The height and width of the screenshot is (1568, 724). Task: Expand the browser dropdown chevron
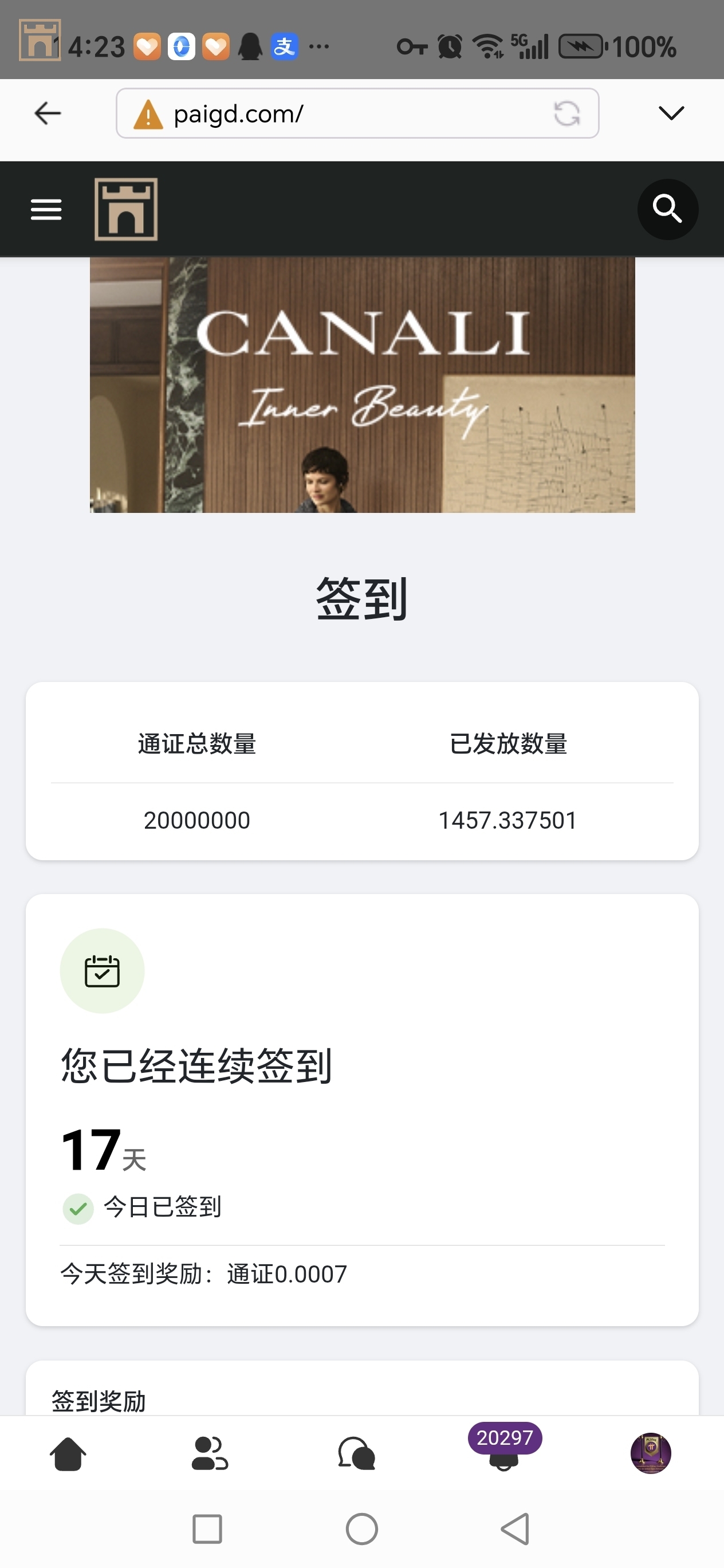[671, 113]
